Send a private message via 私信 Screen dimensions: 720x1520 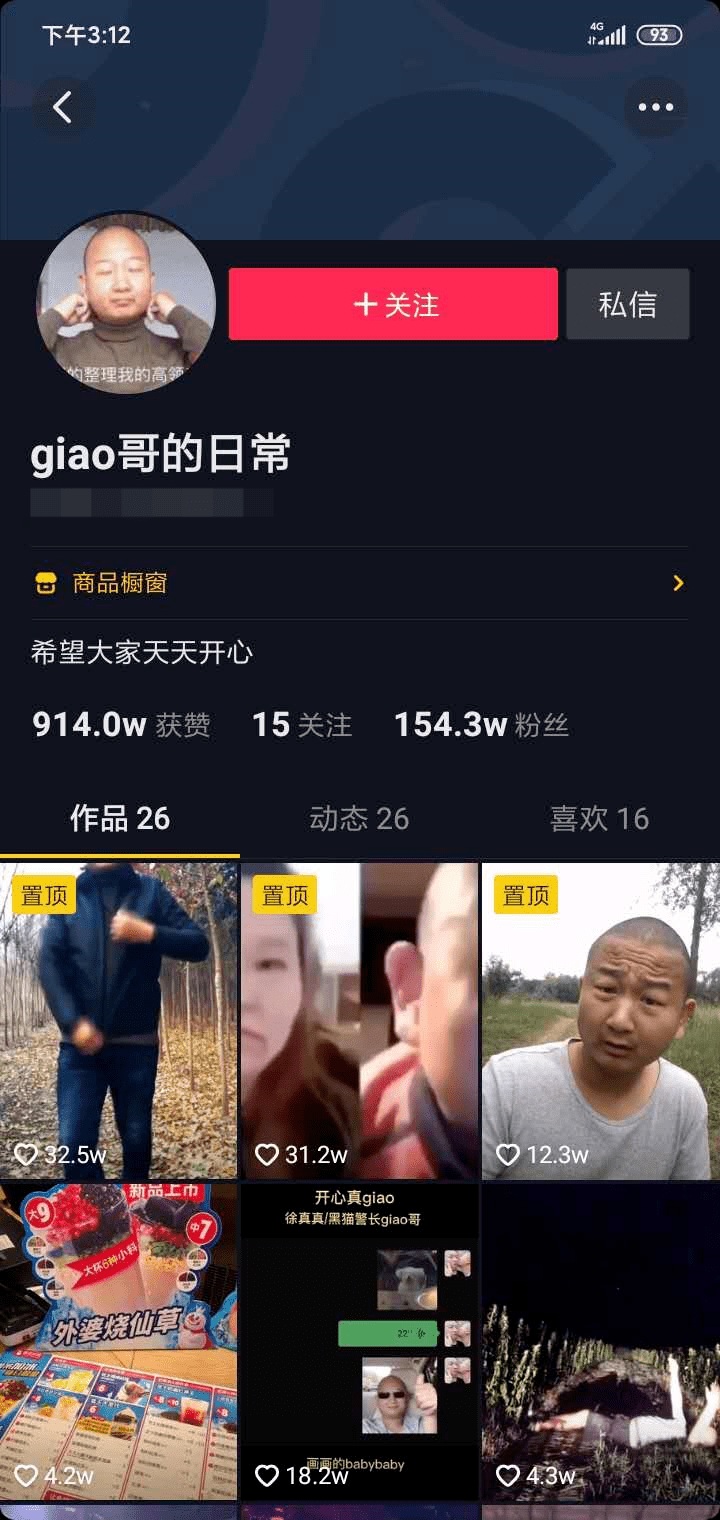[x=627, y=304]
